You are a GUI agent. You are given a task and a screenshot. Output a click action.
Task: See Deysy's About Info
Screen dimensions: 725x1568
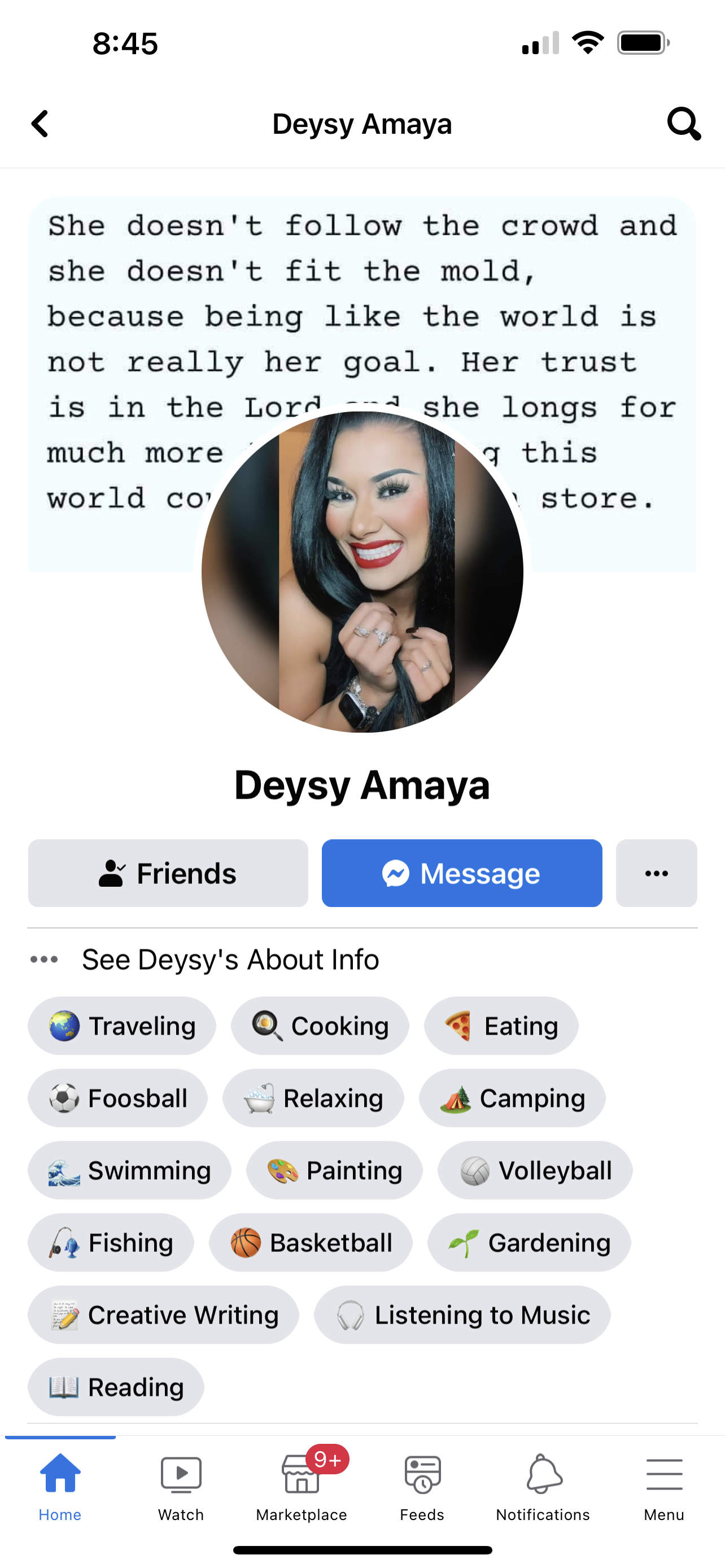(230, 960)
